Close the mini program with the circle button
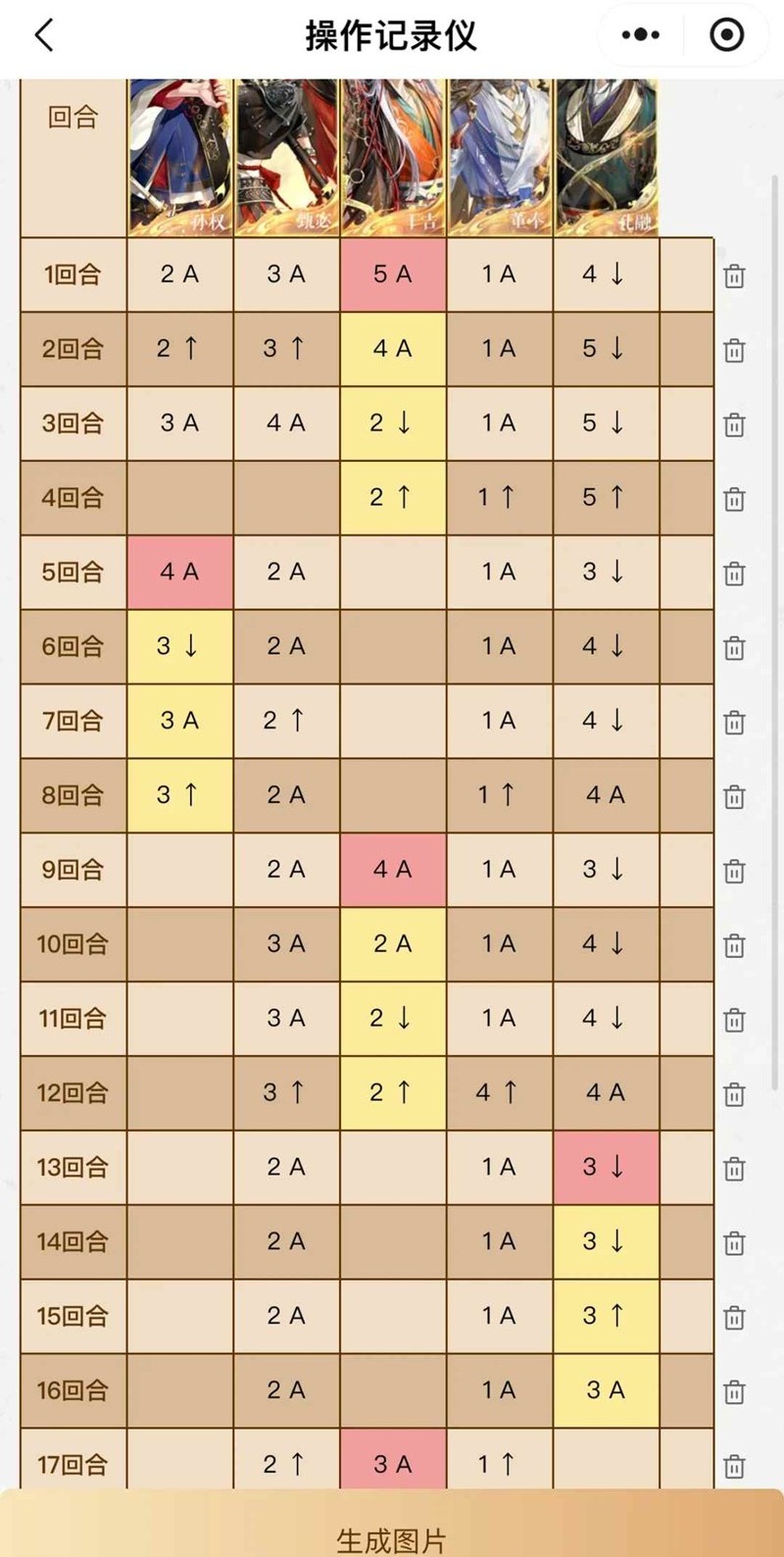 coord(726,35)
